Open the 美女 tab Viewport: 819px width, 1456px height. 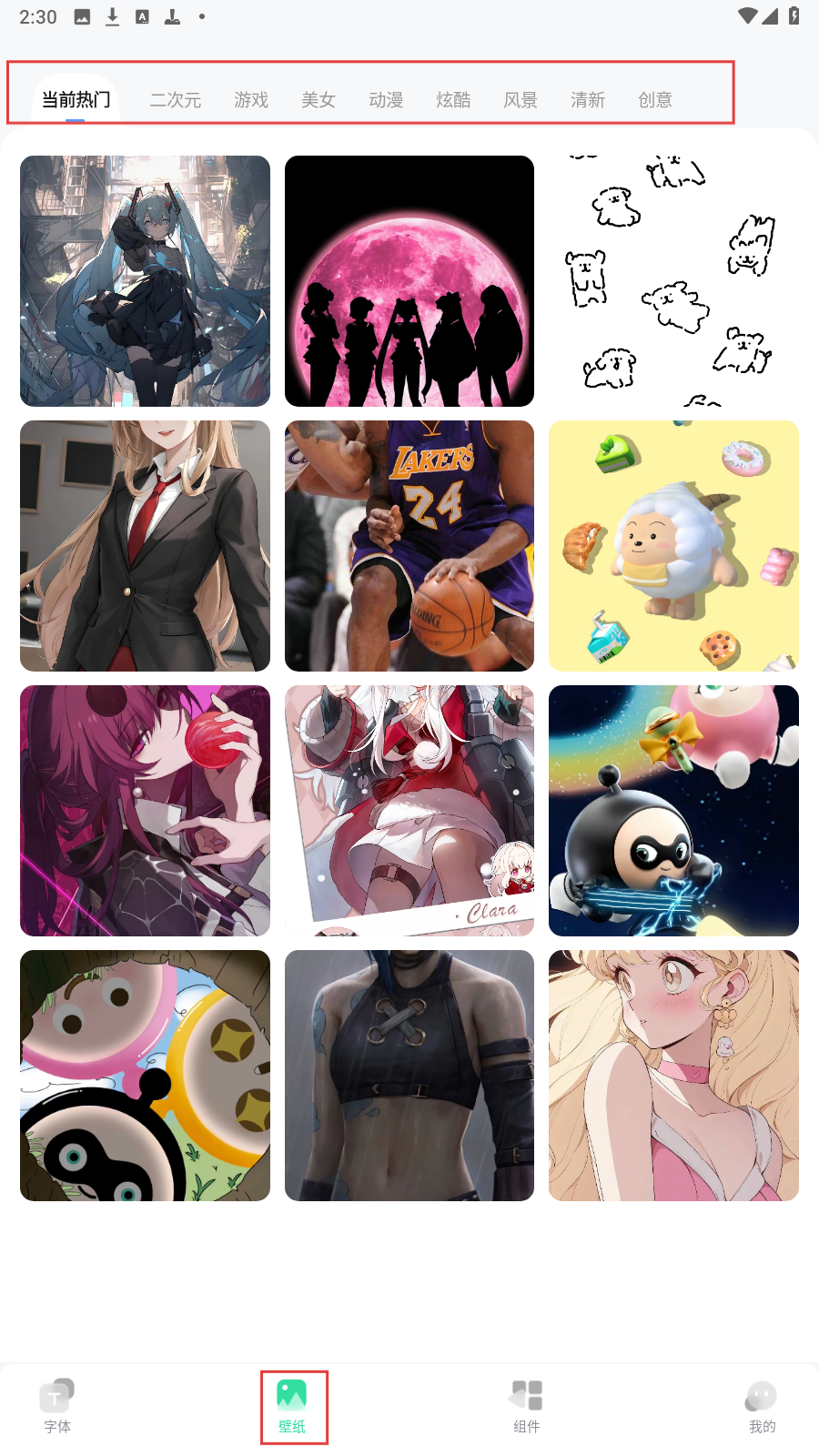(318, 100)
